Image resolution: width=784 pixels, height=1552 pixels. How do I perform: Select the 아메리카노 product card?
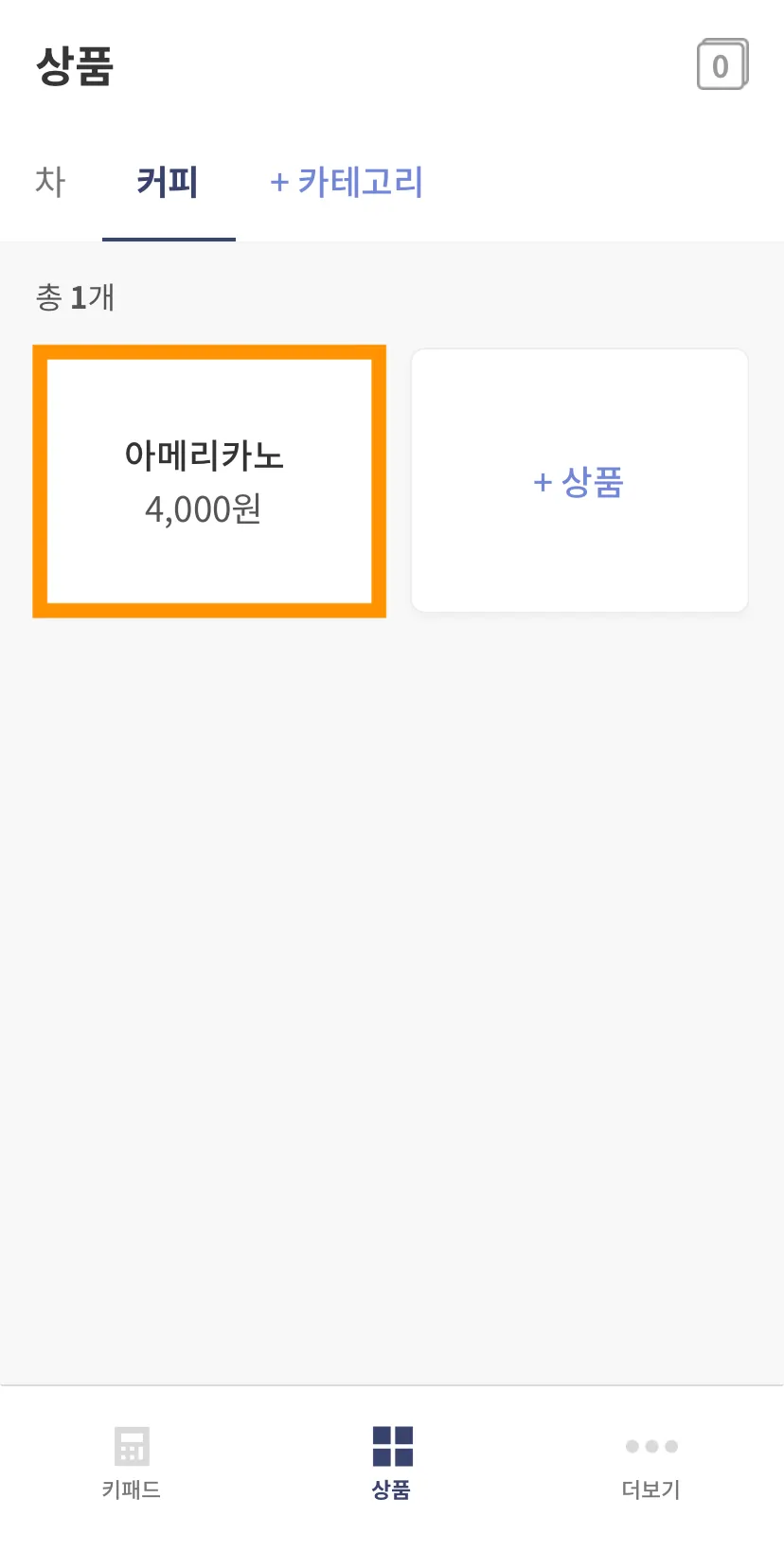click(209, 481)
